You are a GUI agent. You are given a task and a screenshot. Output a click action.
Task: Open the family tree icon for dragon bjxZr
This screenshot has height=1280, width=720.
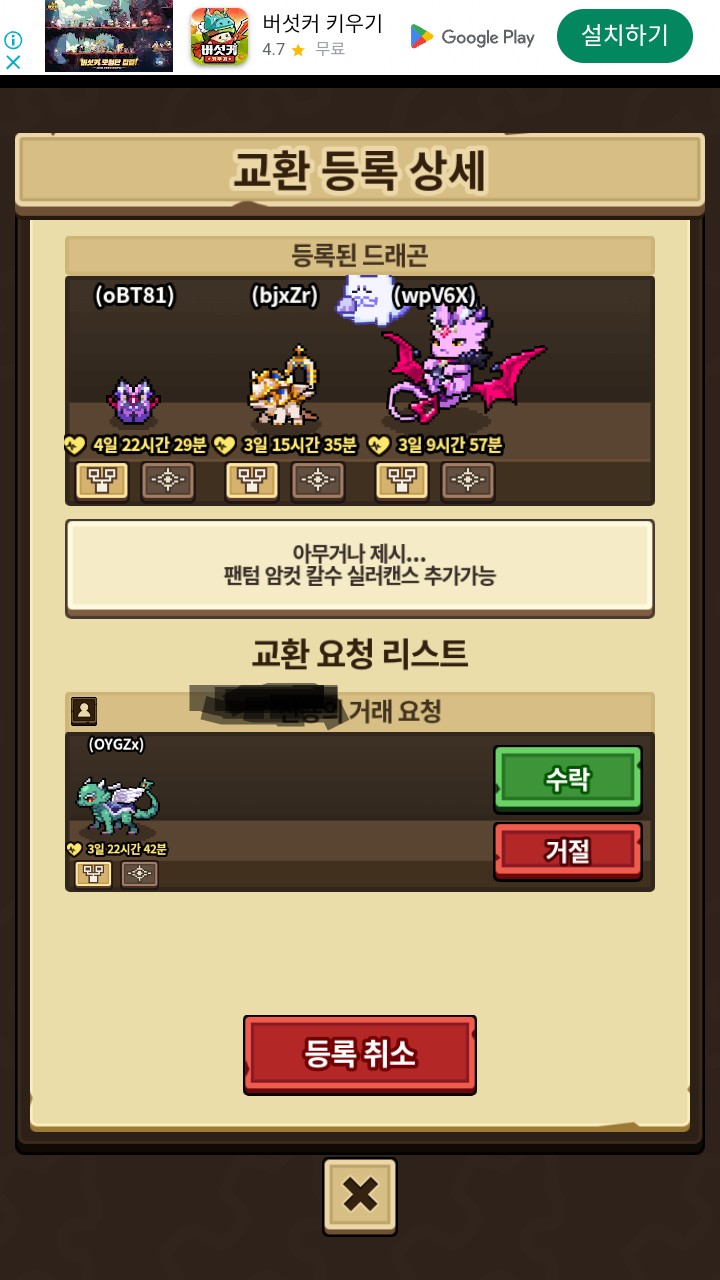point(252,481)
